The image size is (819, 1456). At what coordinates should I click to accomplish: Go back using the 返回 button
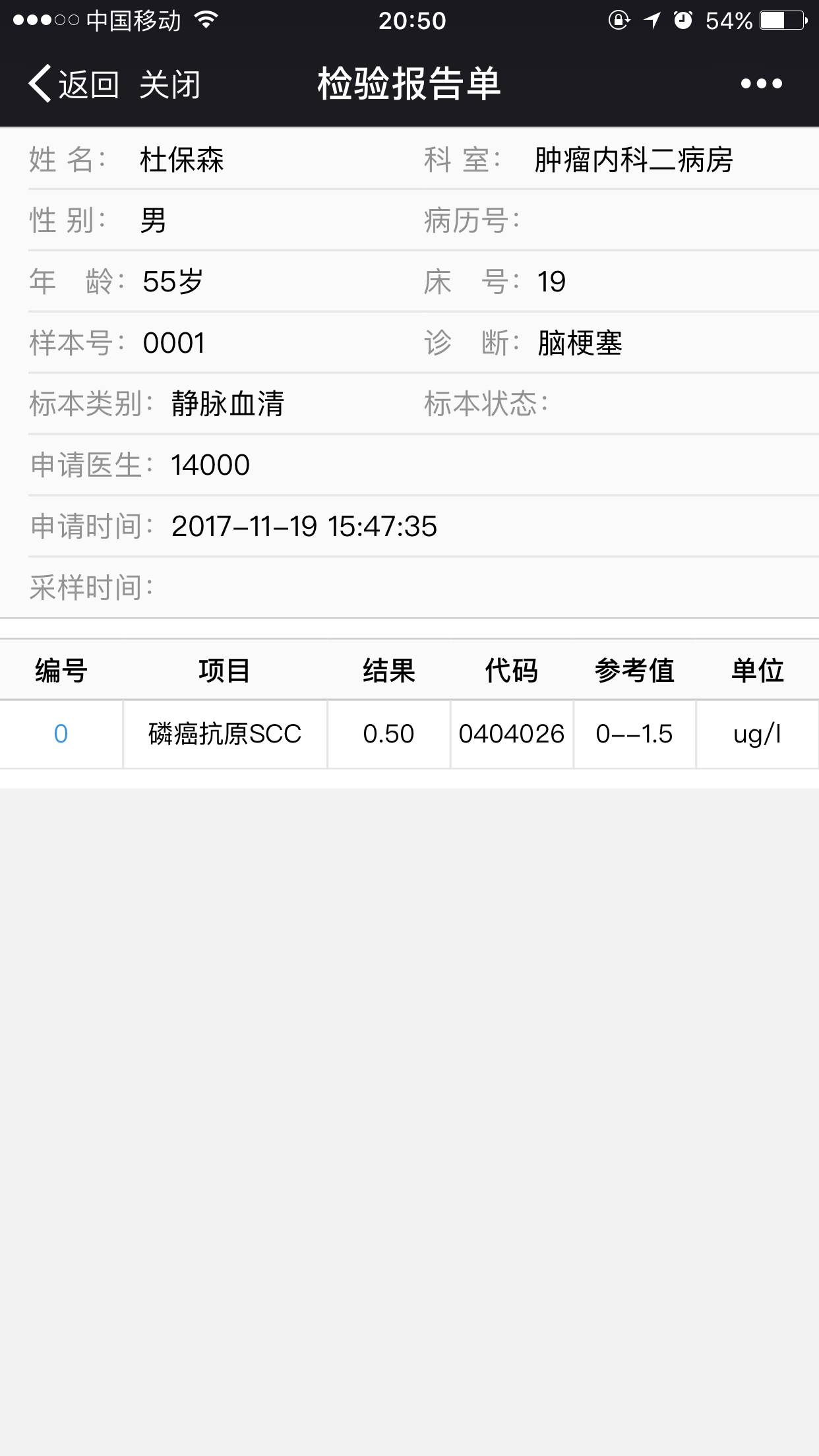click(74, 84)
